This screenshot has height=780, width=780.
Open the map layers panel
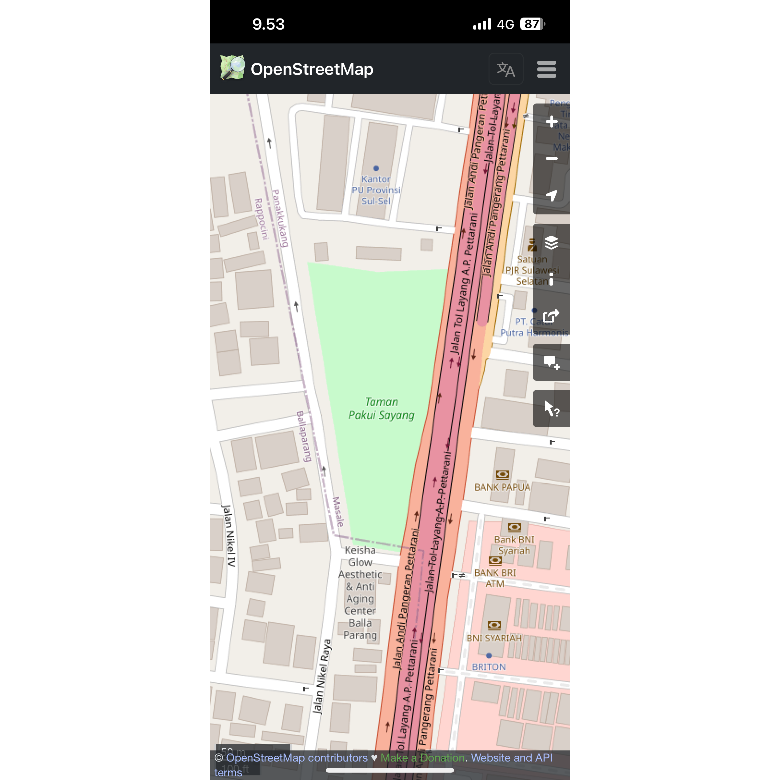pyautogui.click(x=552, y=242)
